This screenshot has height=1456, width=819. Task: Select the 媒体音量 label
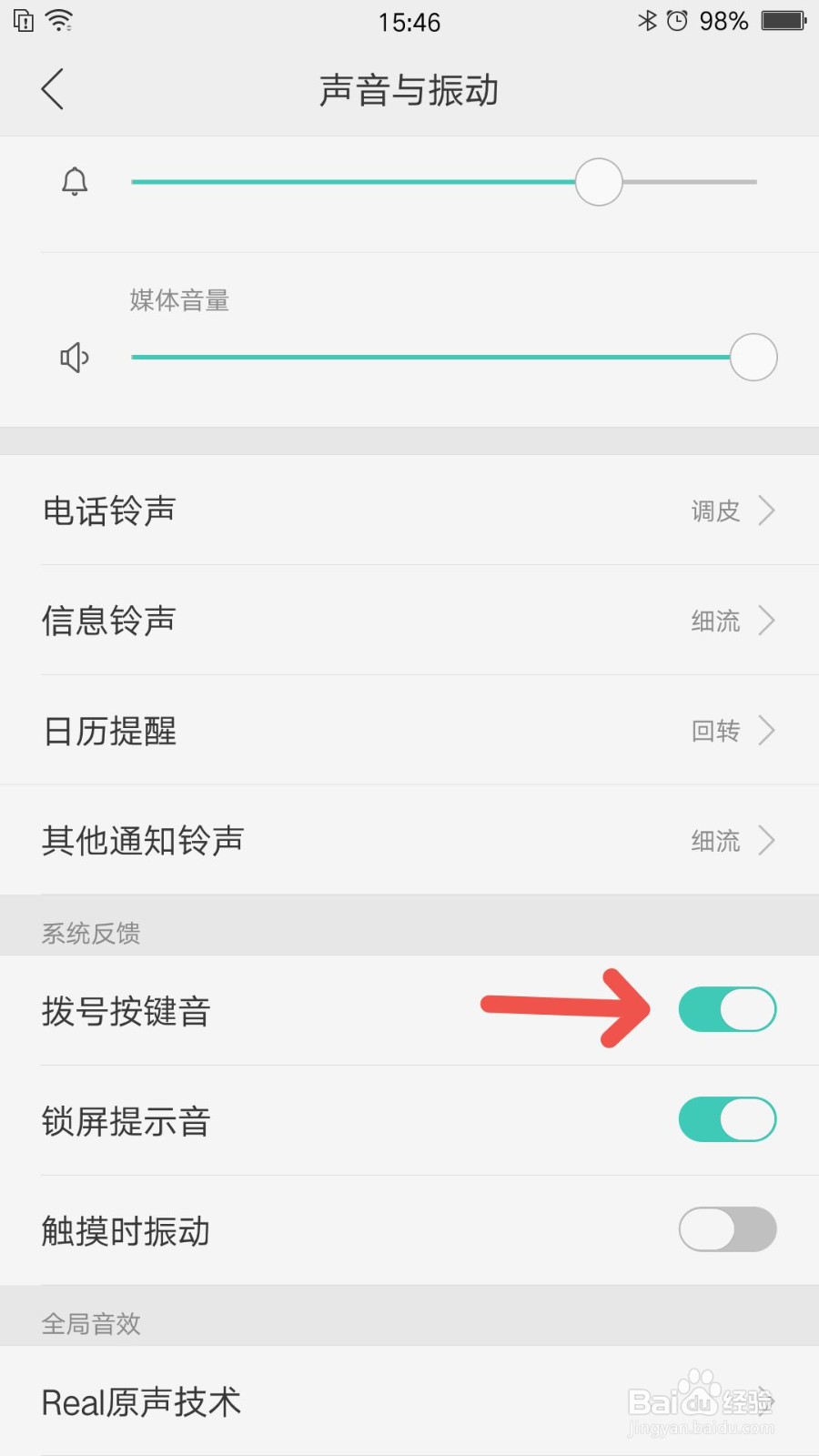tap(179, 300)
